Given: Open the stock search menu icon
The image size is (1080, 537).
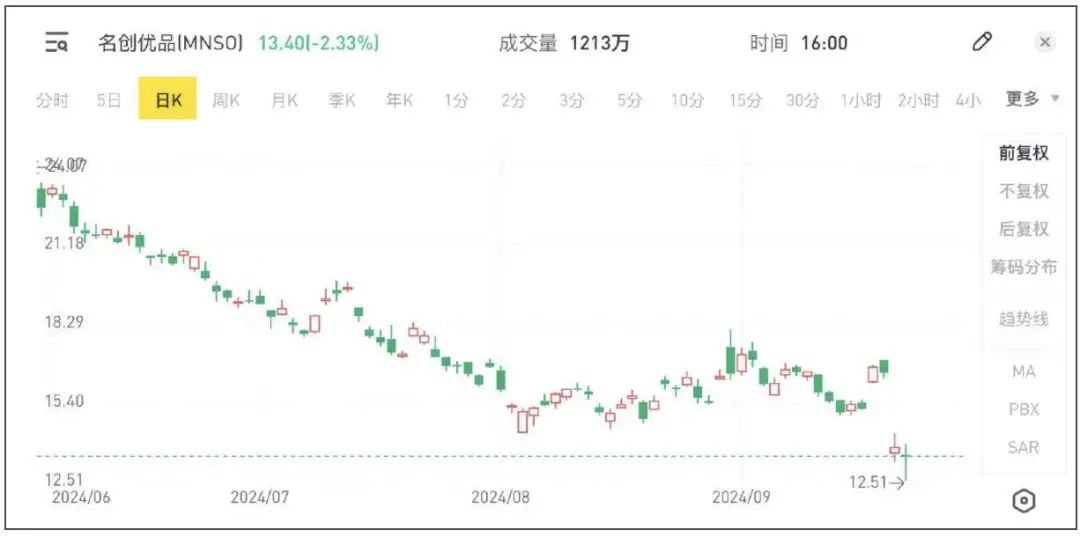Looking at the screenshot, I should click(56, 43).
